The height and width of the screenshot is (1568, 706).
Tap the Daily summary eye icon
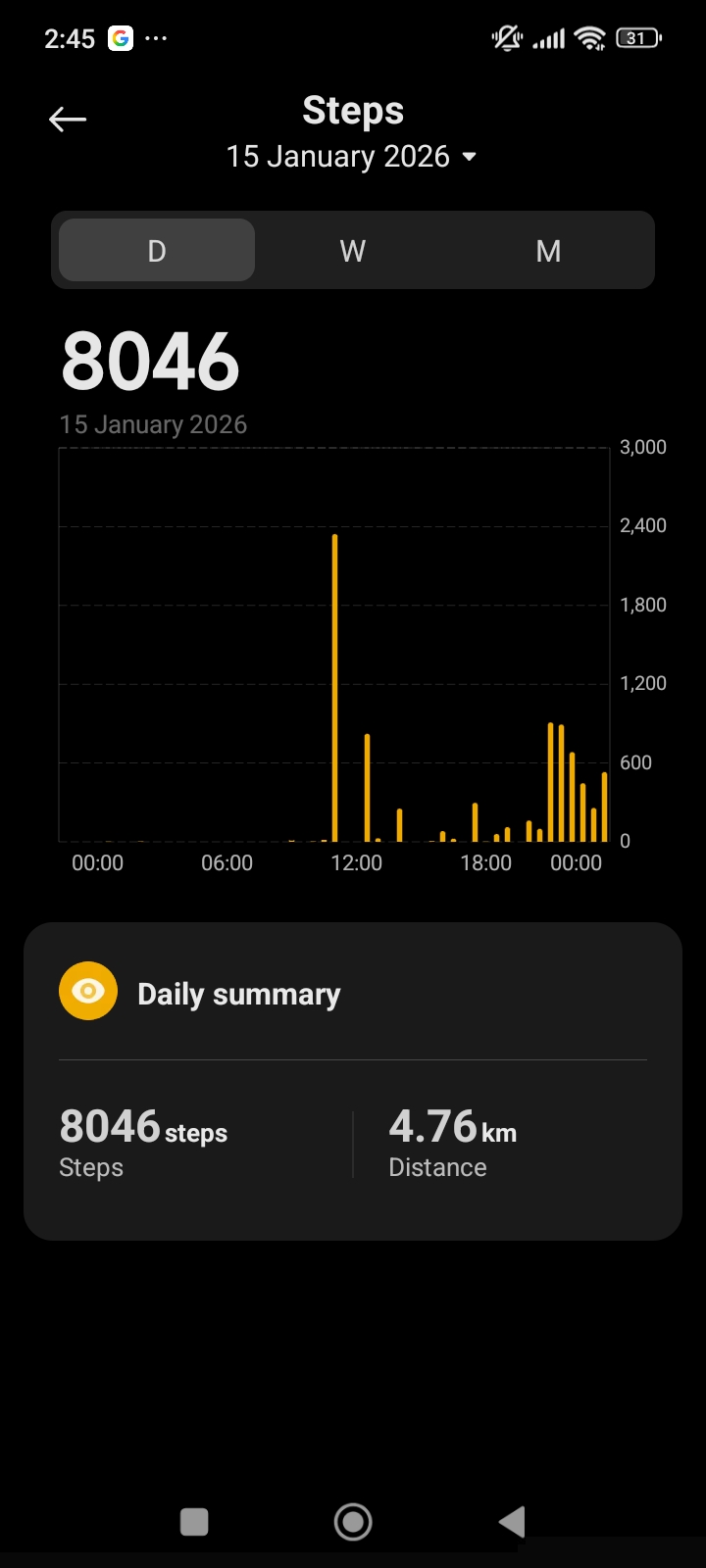pyautogui.click(x=88, y=991)
